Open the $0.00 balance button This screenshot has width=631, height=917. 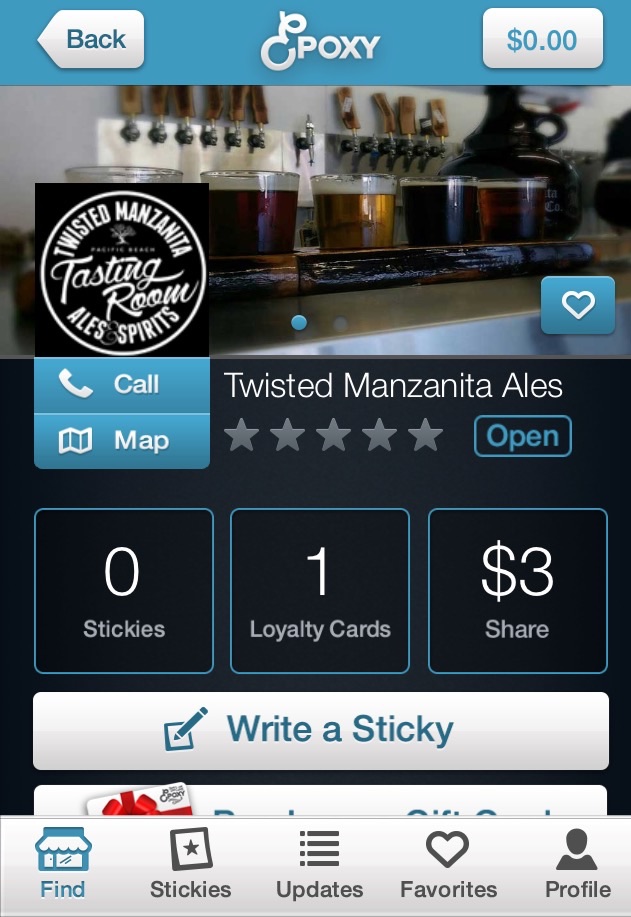pos(542,40)
